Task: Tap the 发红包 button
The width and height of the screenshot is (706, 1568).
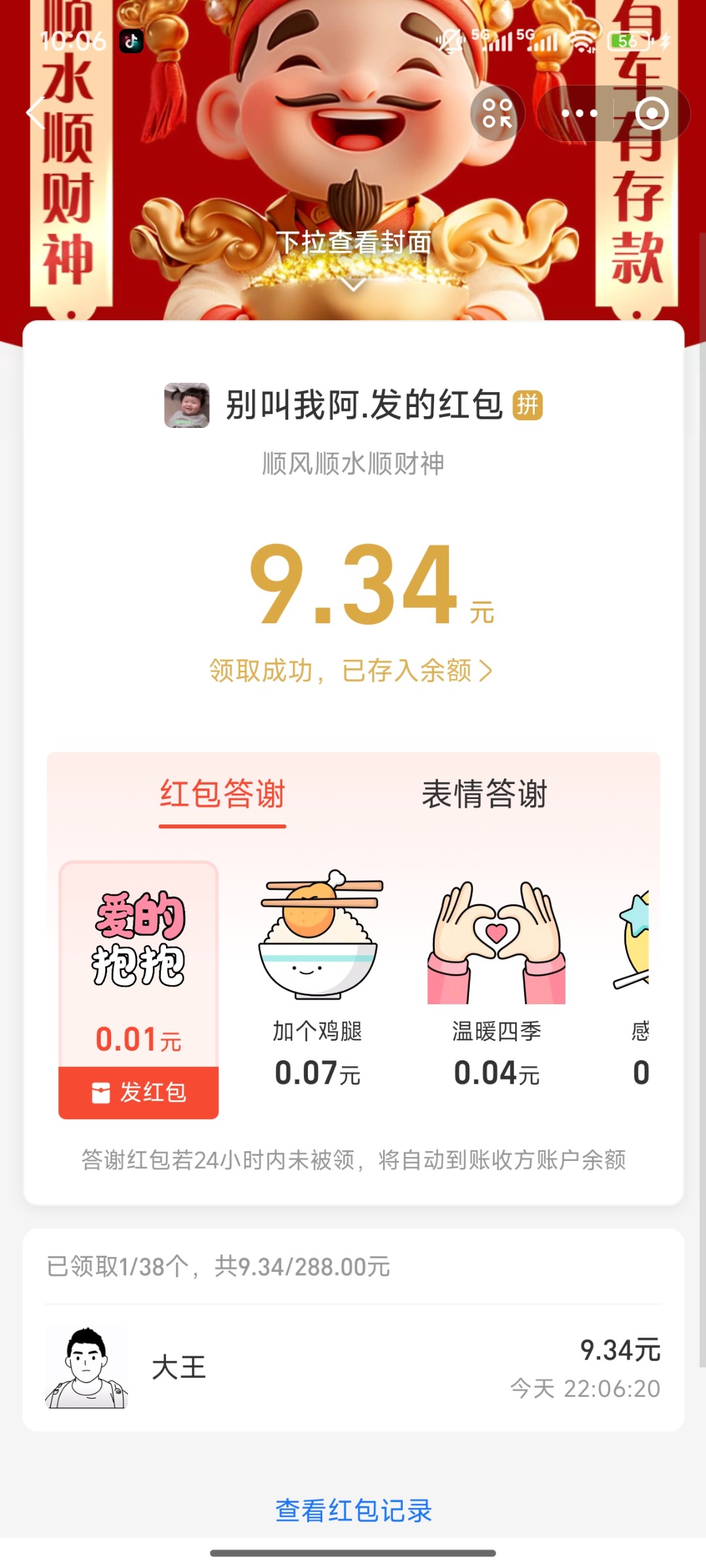Action: [x=139, y=1092]
